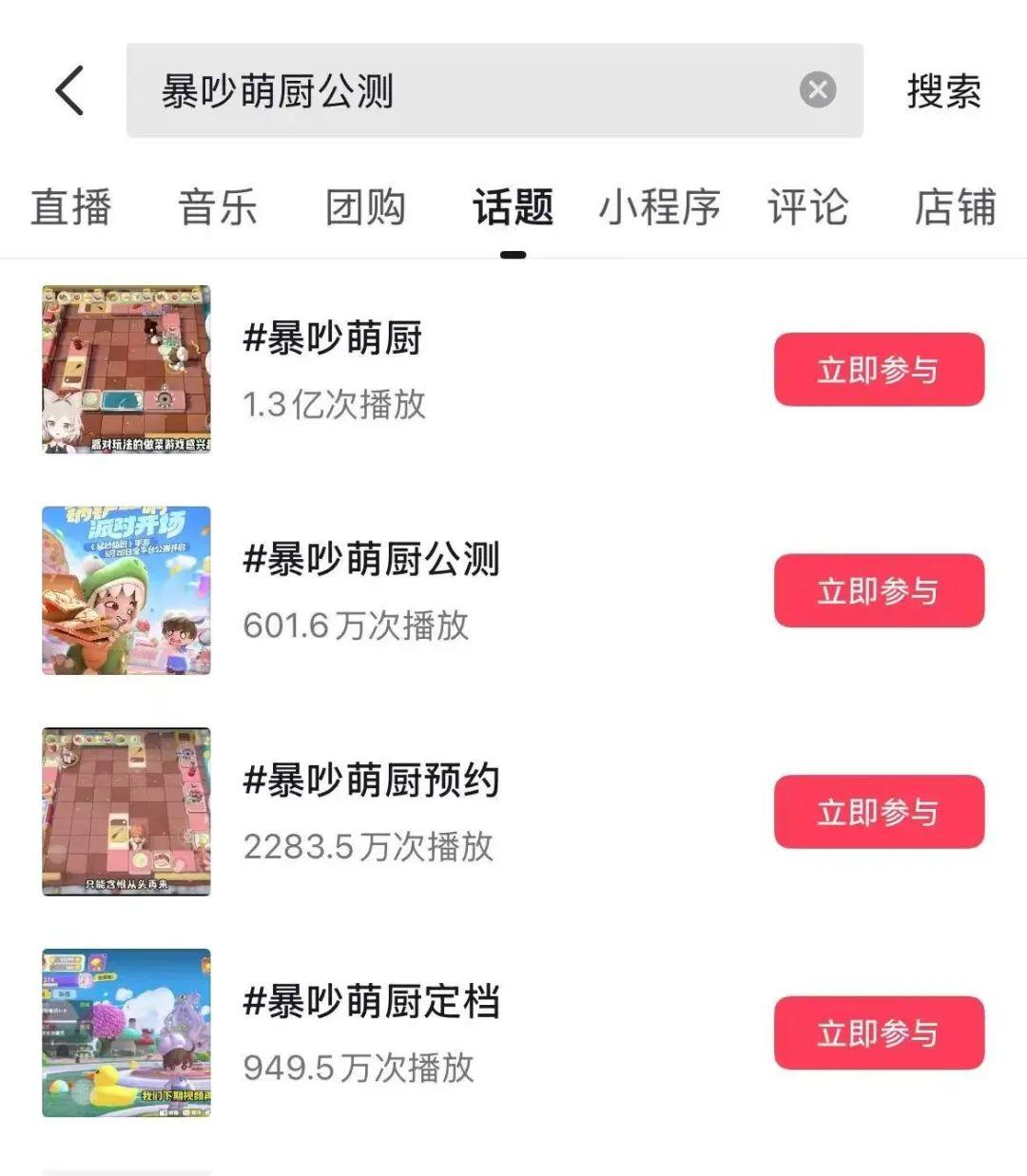Screen dimensions: 1027x1176
Task: Open the #暴吵萌厨公测 topic thumbnail
Action: point(126,590)
